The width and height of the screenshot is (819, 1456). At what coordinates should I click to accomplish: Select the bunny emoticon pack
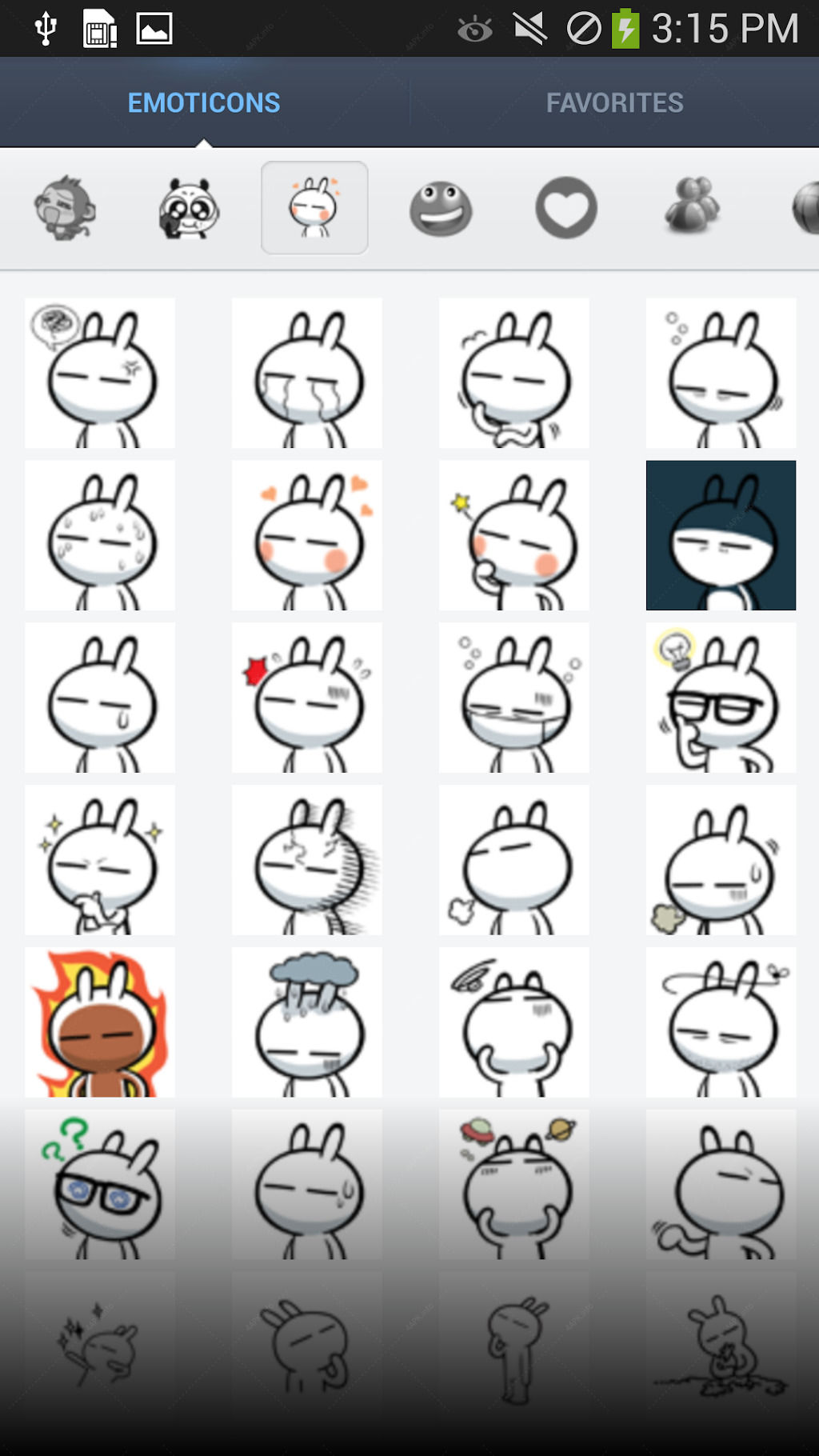tap(314, 208)
